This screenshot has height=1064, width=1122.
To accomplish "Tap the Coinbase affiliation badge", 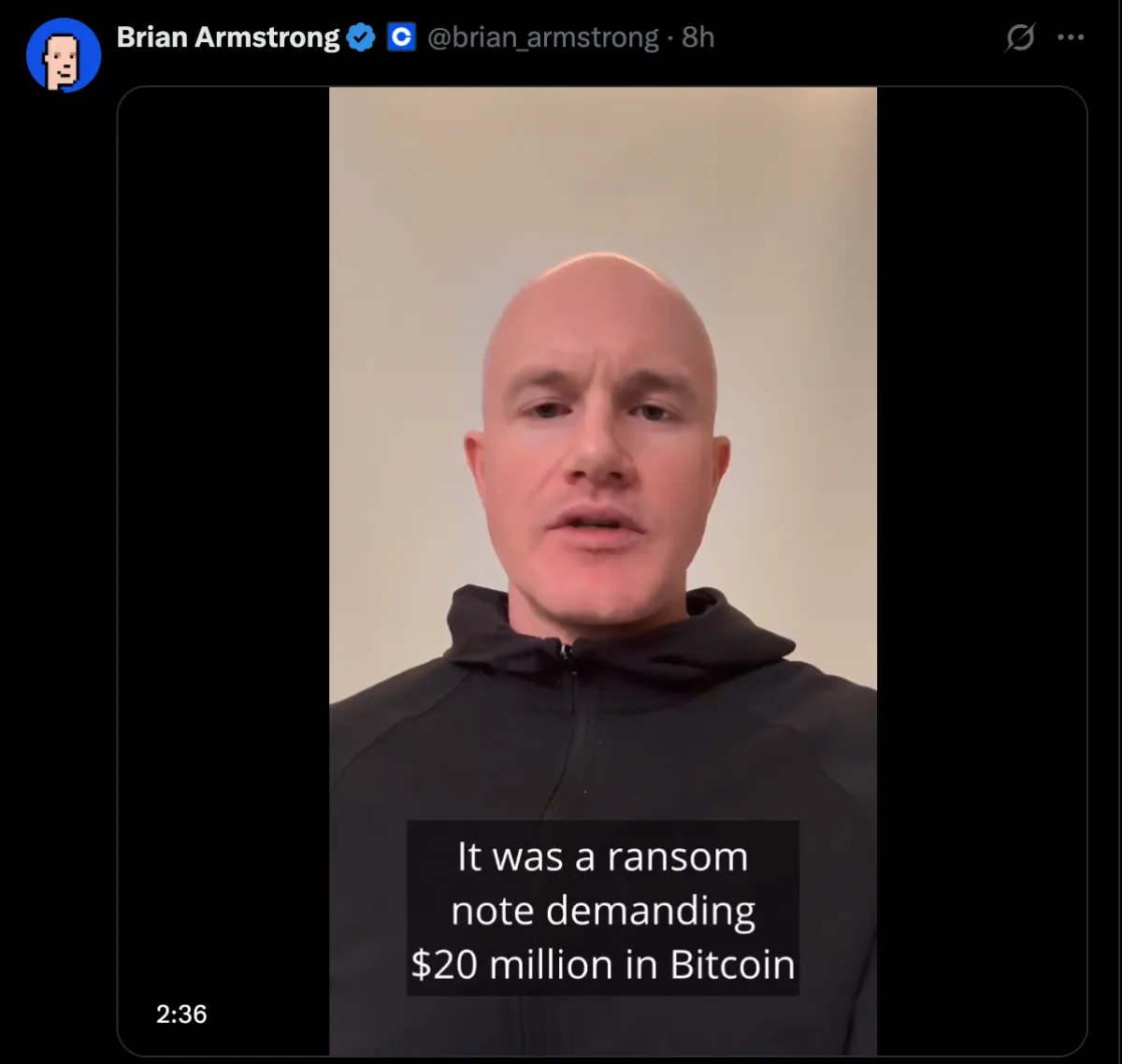I will (x=401, y=37).
